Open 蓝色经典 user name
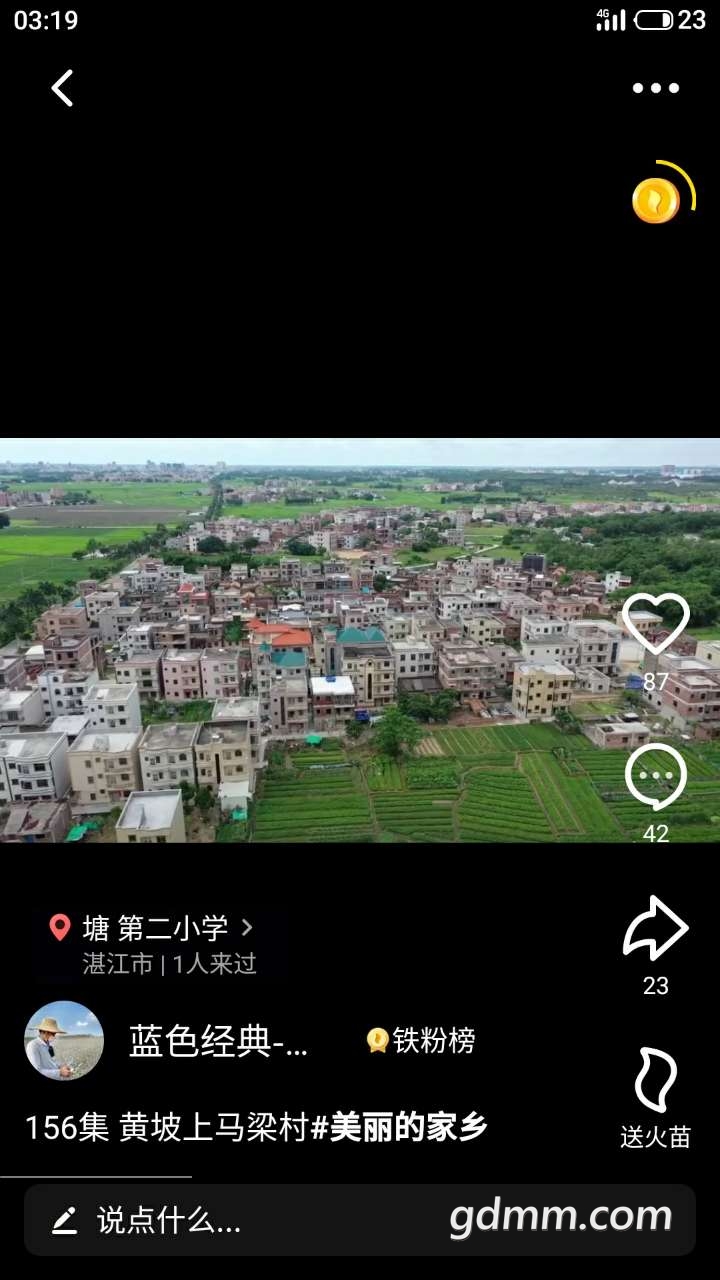 218,1041
